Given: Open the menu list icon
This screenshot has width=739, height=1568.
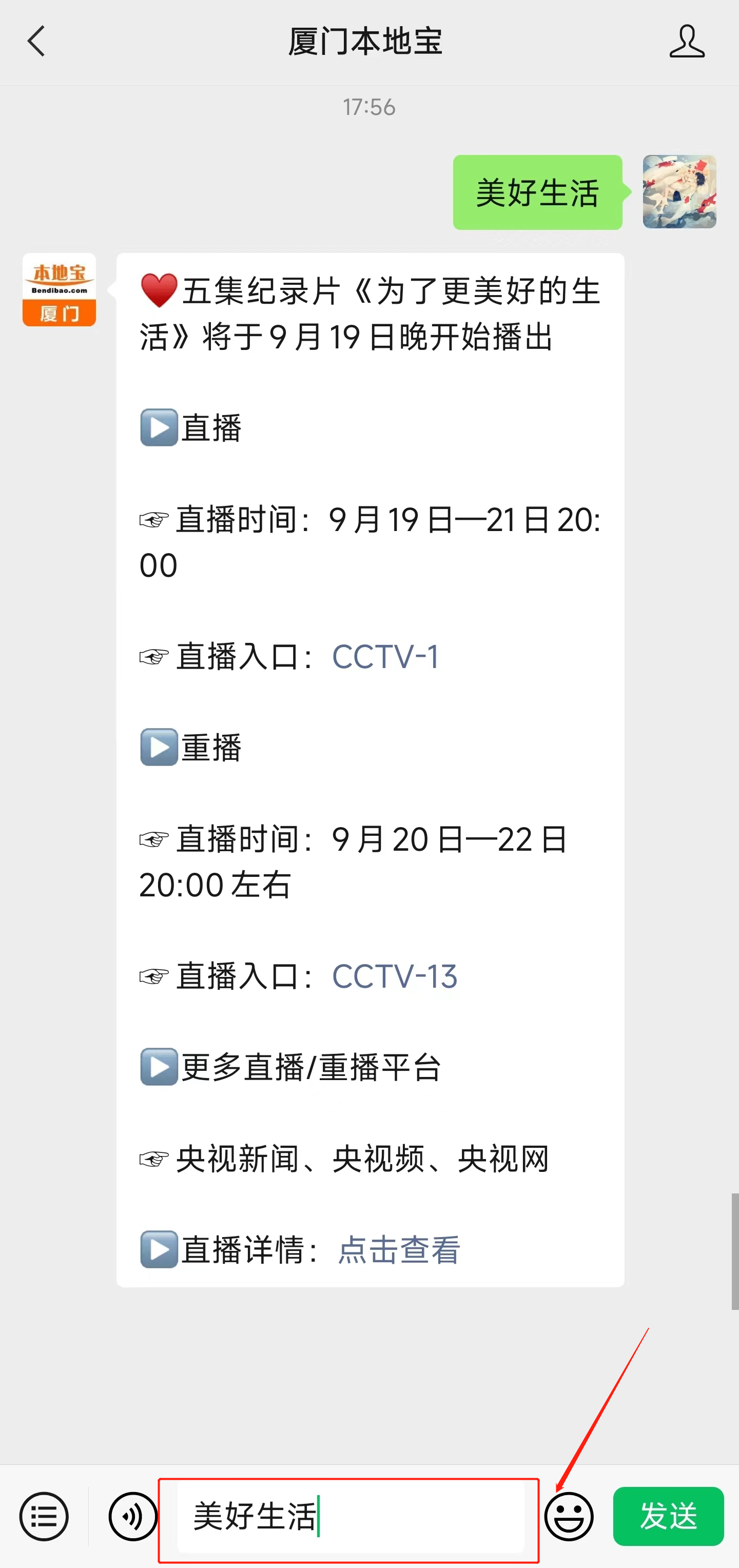Looking at the screenshot, I should (44, 1516).
